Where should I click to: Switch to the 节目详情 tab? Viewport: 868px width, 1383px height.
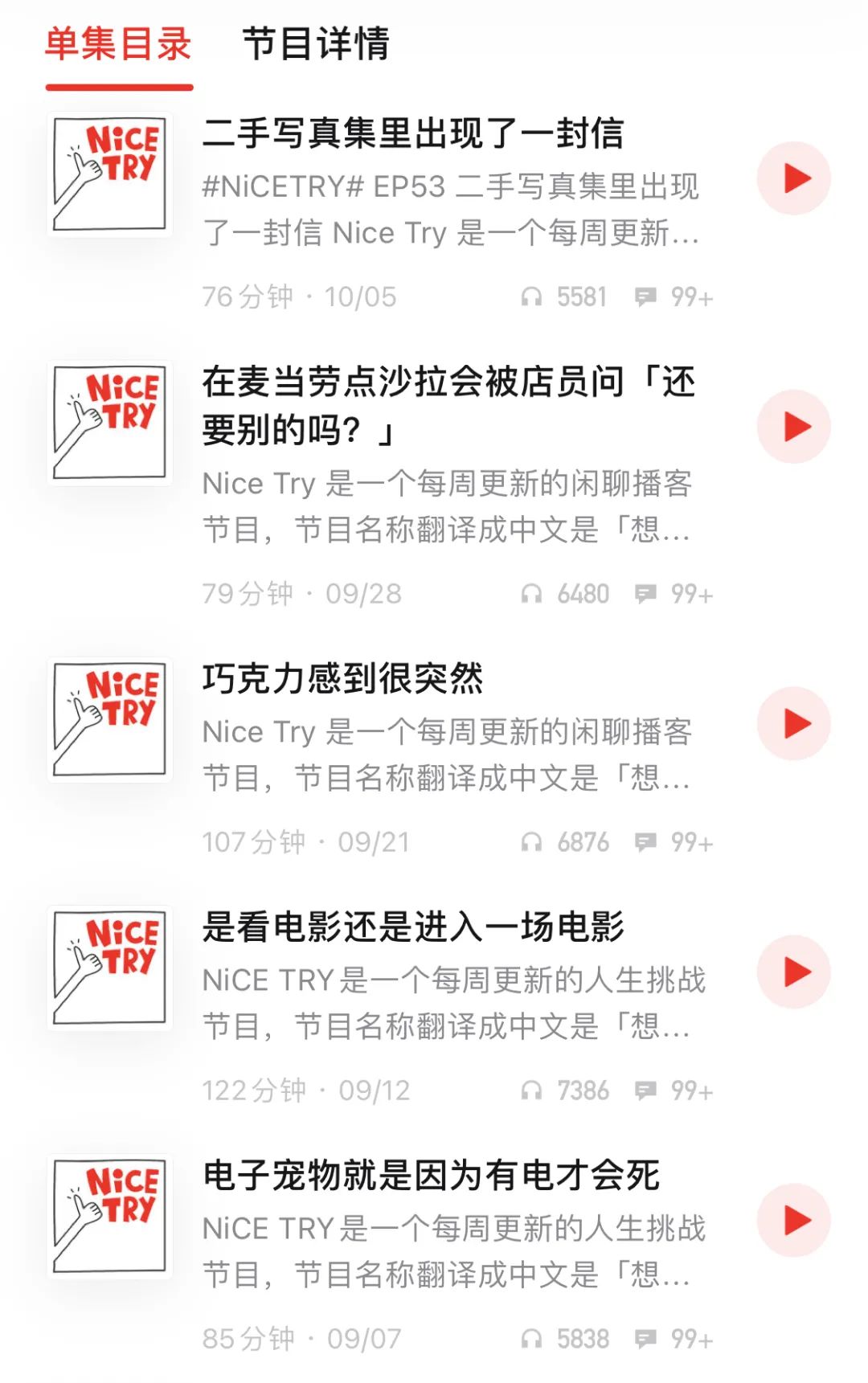[x=315, y=44]
